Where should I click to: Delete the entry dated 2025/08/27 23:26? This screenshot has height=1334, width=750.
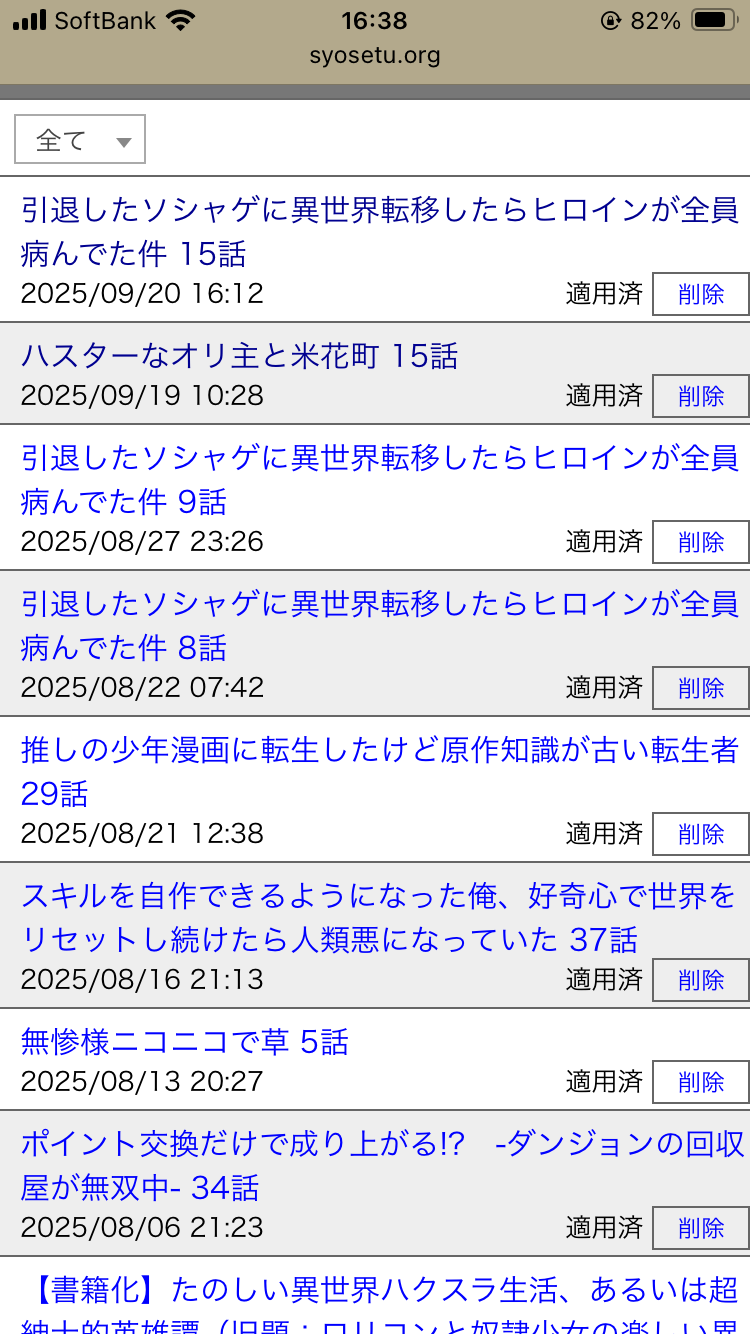click(x=700, y=542)
